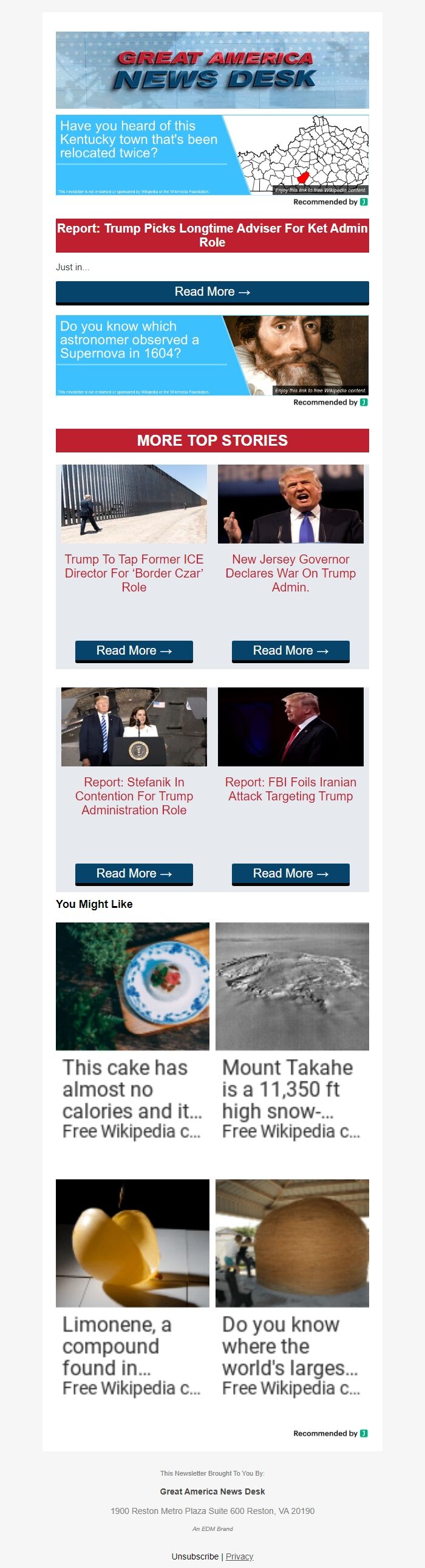The image size is (425, 1568).
Task: Open the low-calorie cake recommendation card
Action: coord(132,1032)
